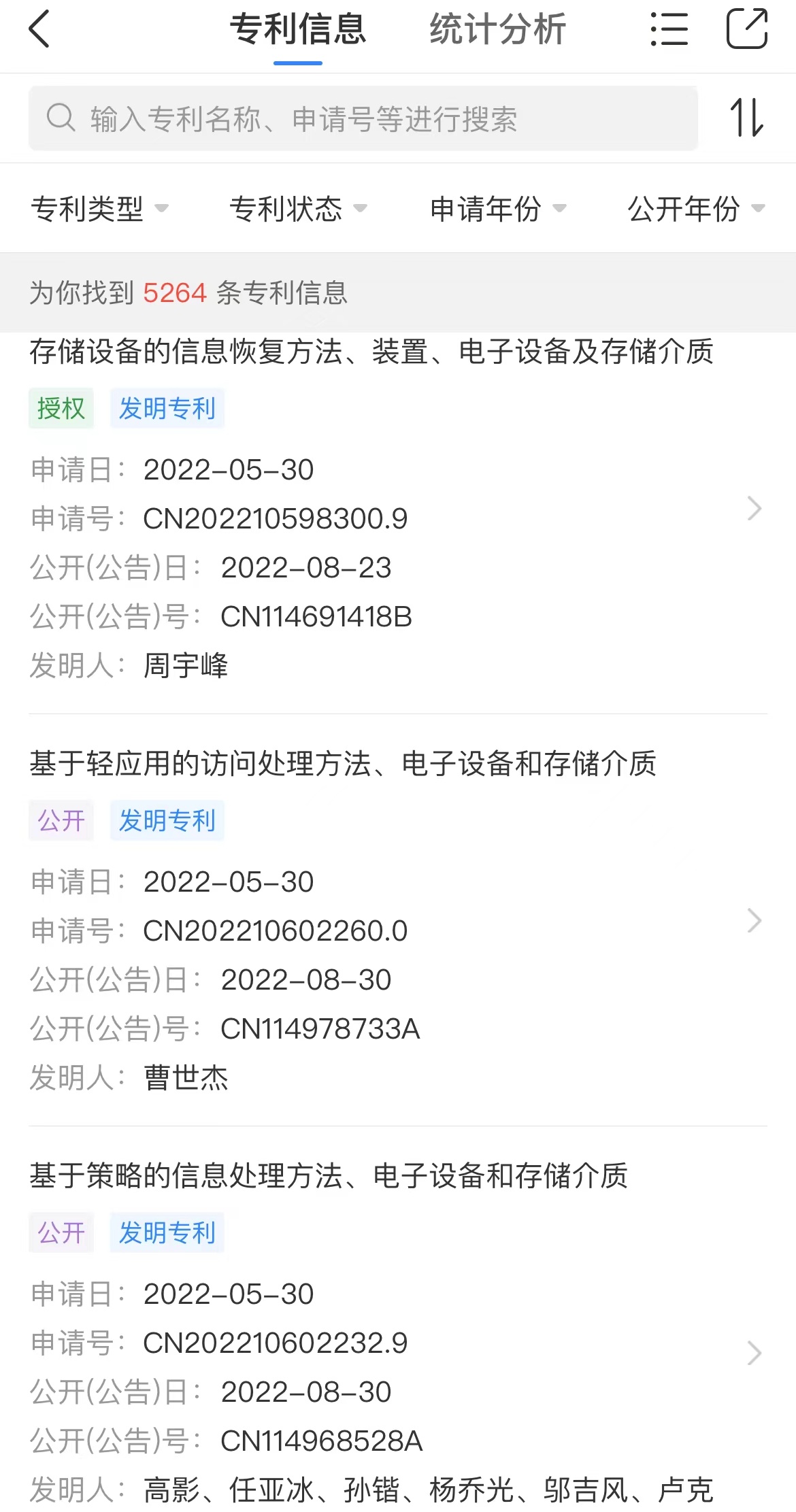Go back using the top-left arrow
Image resolution: width=796 pixels, height=1512 pixels.
[x=39, y=30]
